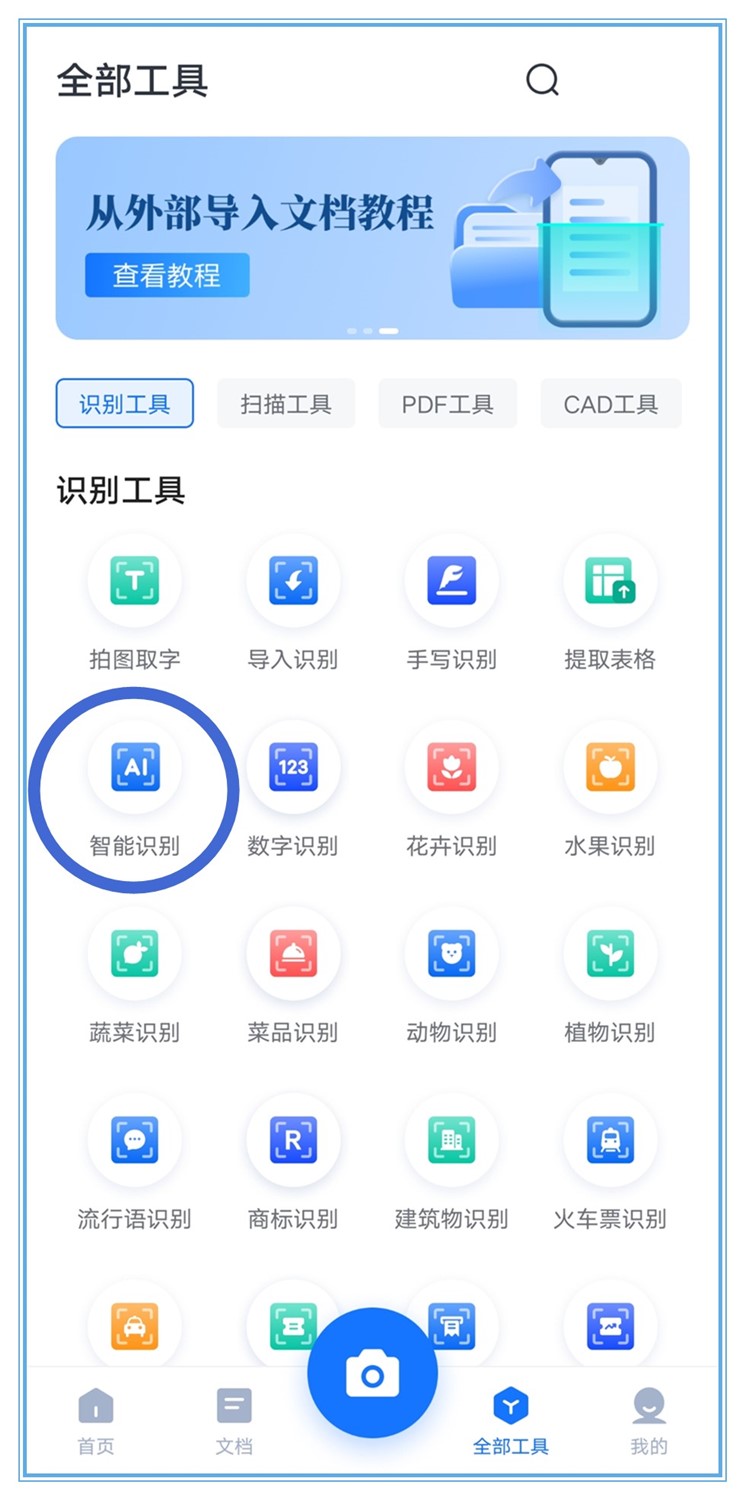Open the 我的 profile tab
The height and width of the screenshot is (1500, 745).
pyautogui.click(x=649, y=1420)
